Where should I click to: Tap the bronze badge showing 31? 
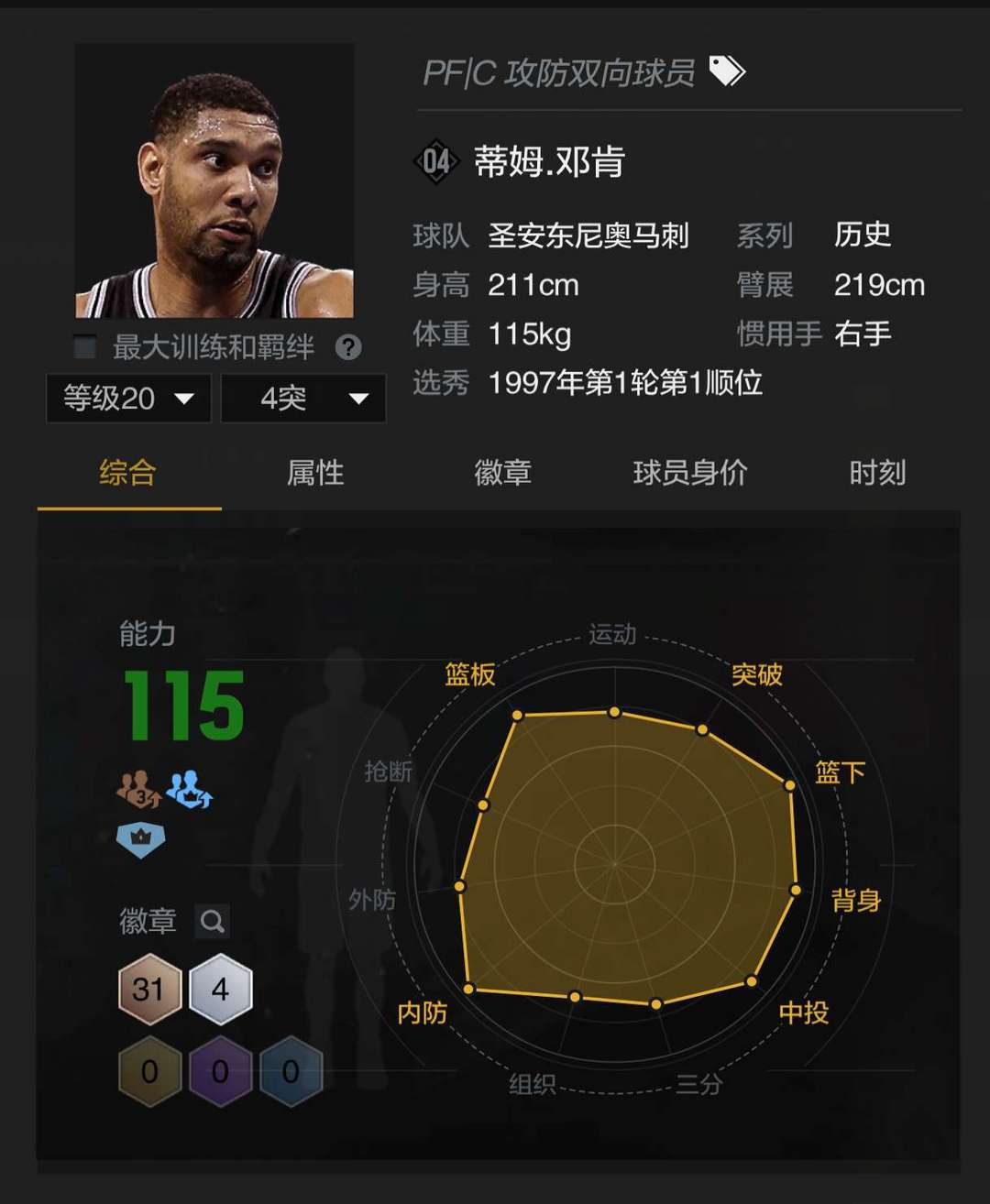coord(148,990)
